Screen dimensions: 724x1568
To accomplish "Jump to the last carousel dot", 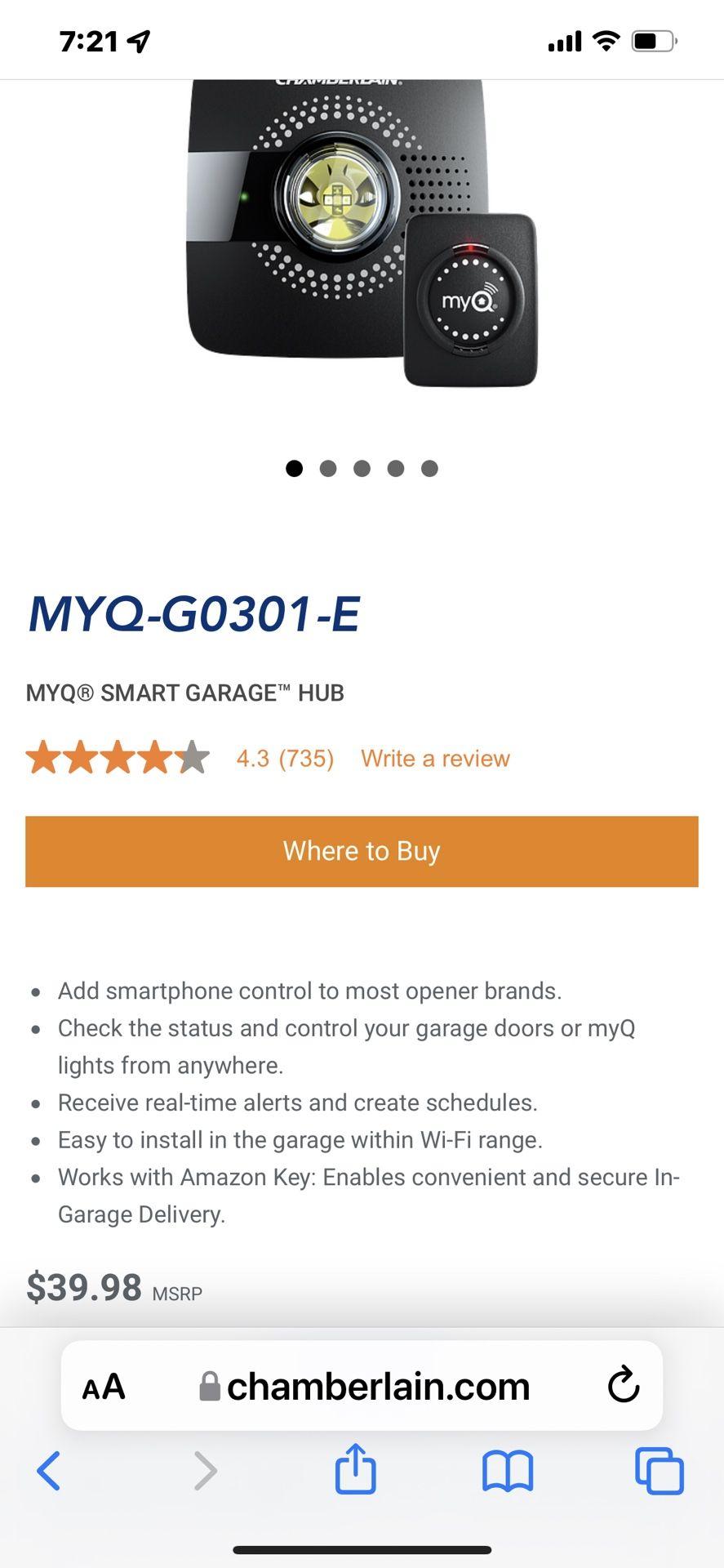I will coord(429,468).
